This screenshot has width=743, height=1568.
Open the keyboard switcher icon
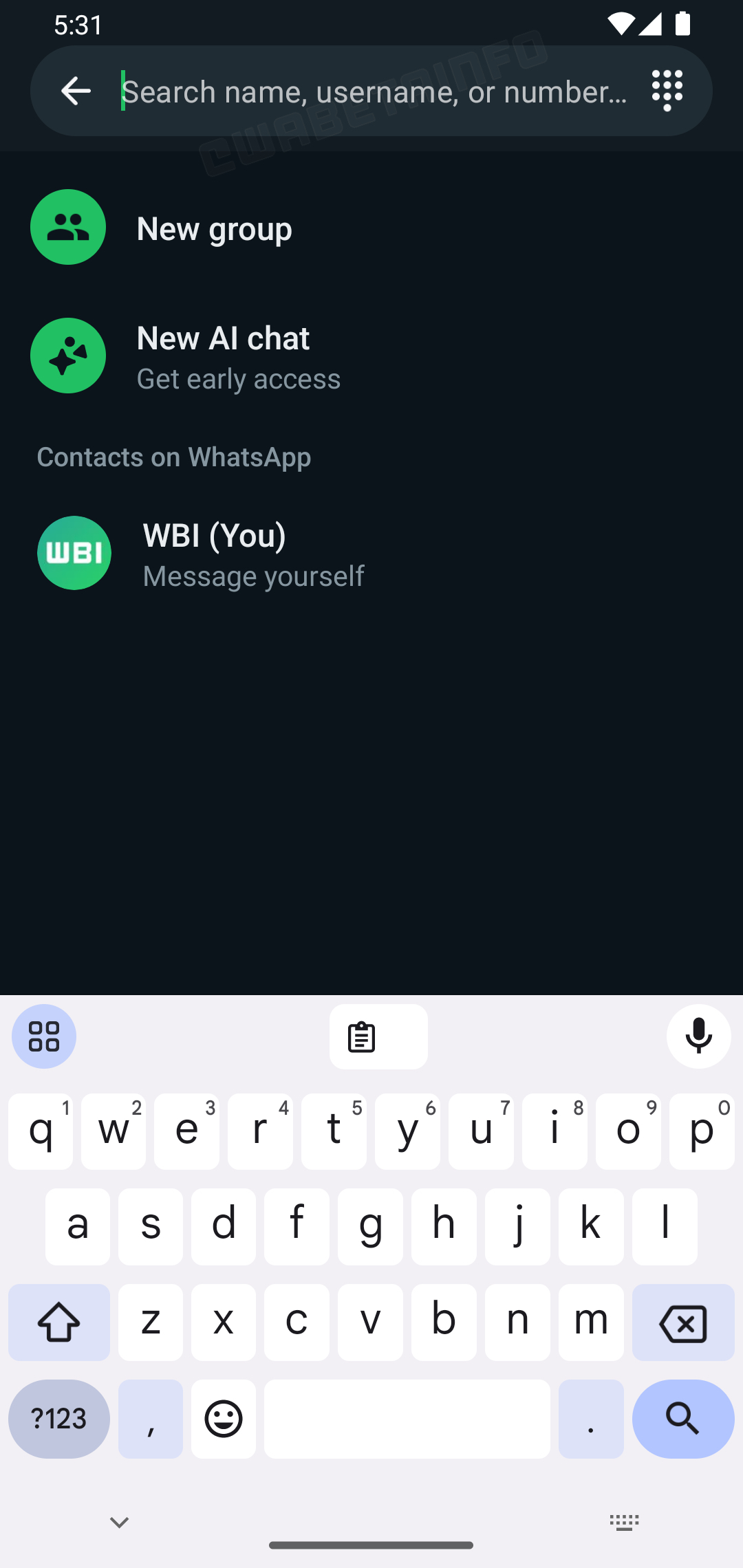click(624, 1522)
